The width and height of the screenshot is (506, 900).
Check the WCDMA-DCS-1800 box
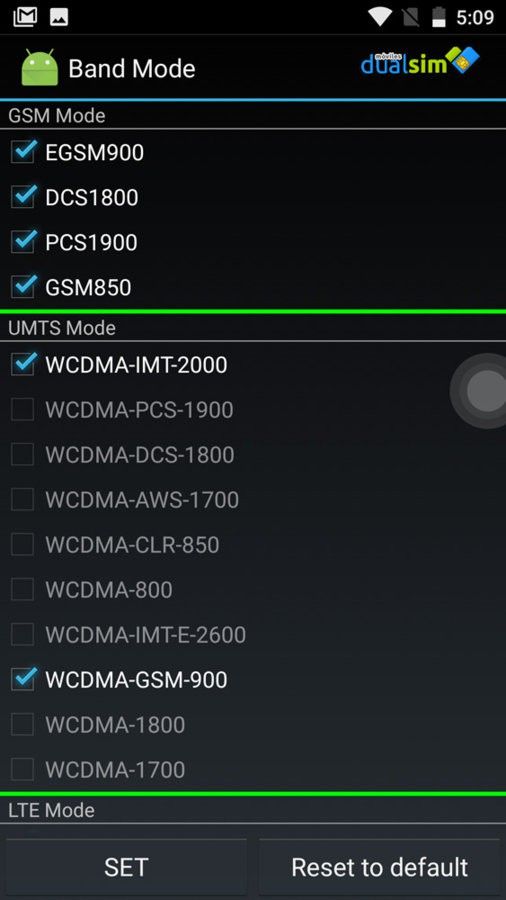coord(23,455)
